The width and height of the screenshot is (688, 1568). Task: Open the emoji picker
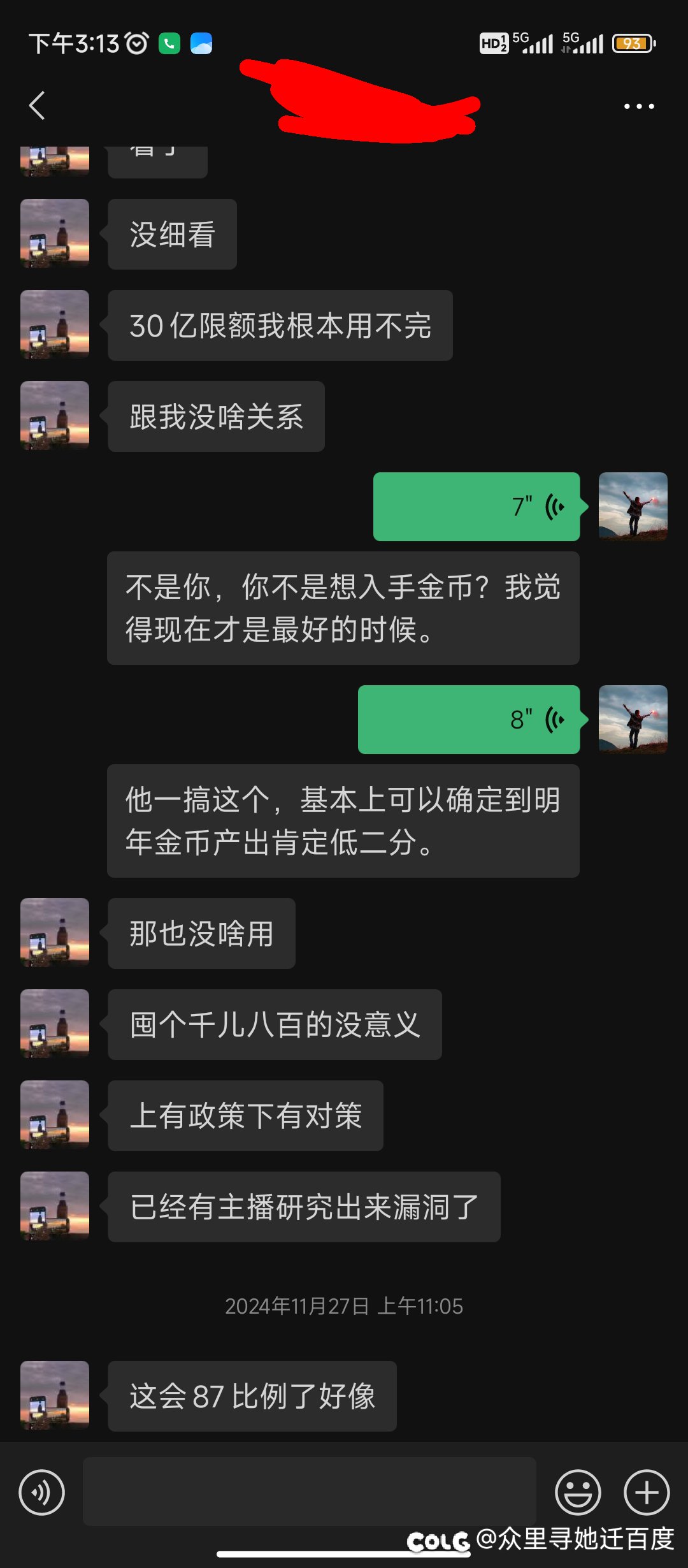(x=578, y=1492)
